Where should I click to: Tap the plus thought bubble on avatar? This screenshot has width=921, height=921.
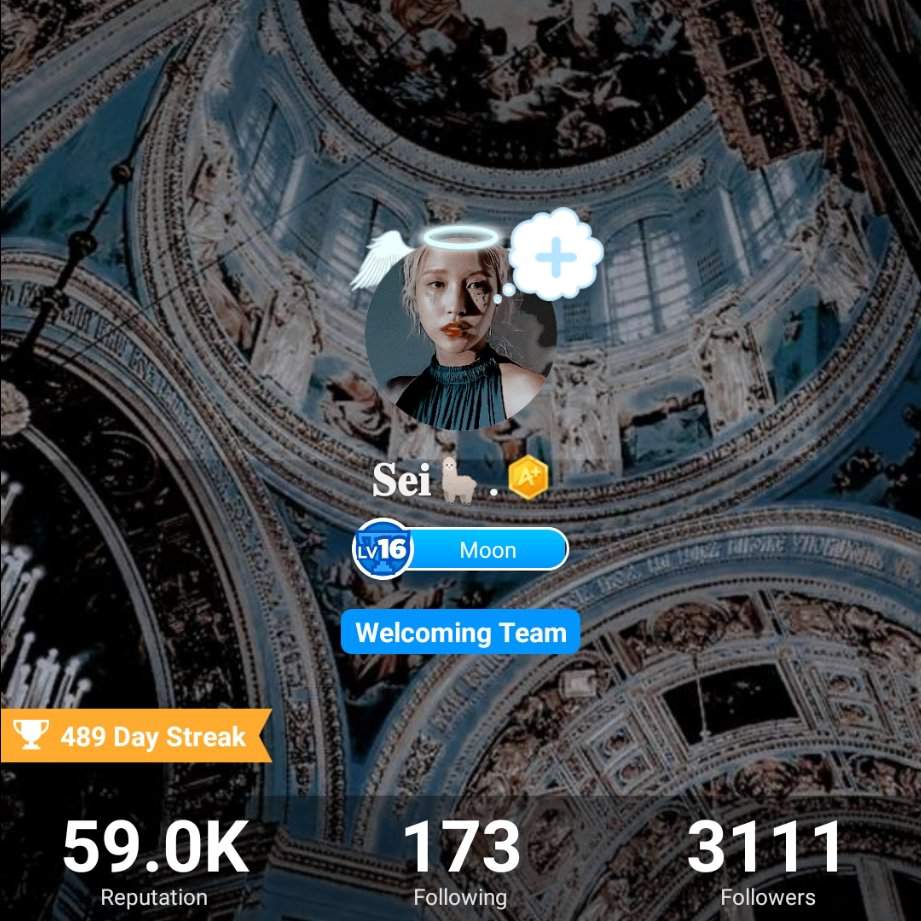coord(556,255)
